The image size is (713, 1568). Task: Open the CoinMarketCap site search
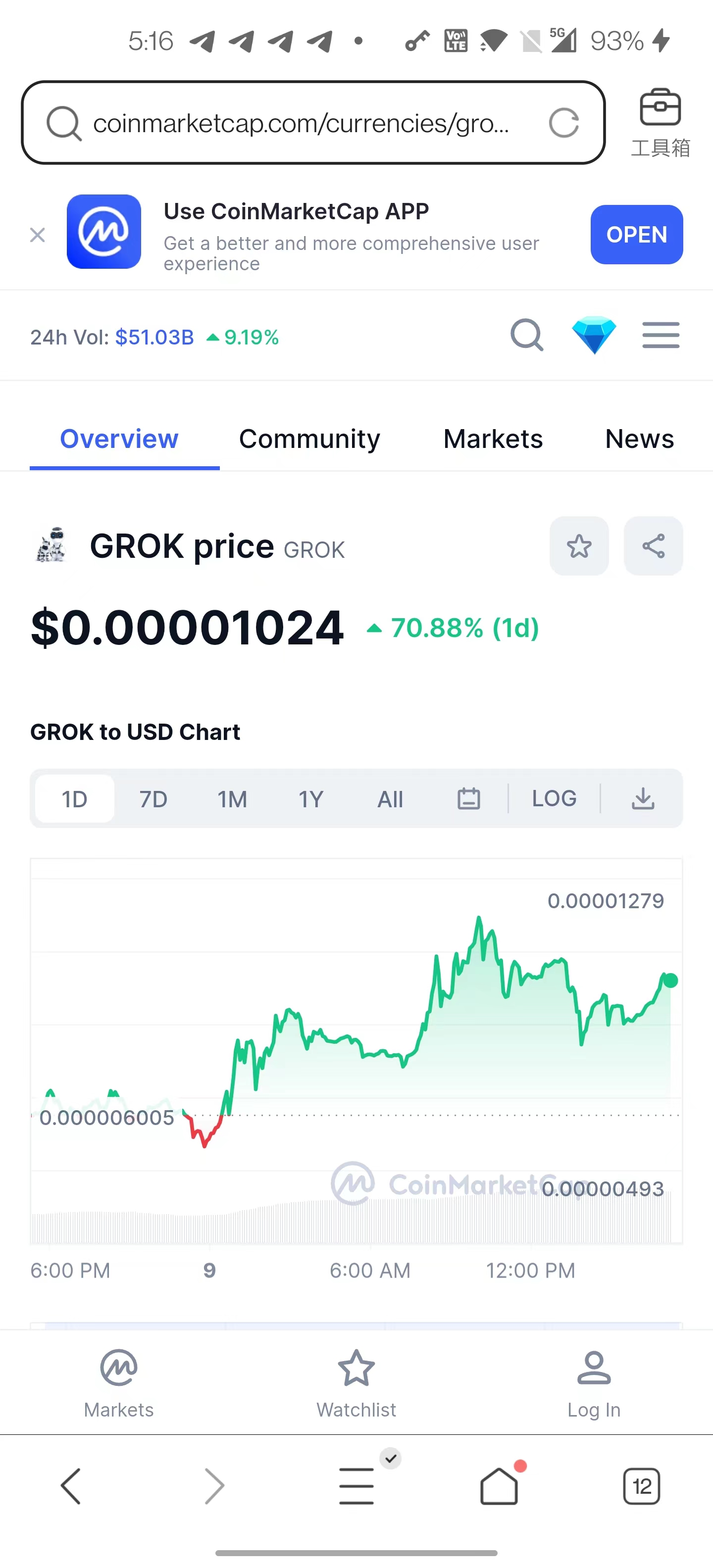527,336
